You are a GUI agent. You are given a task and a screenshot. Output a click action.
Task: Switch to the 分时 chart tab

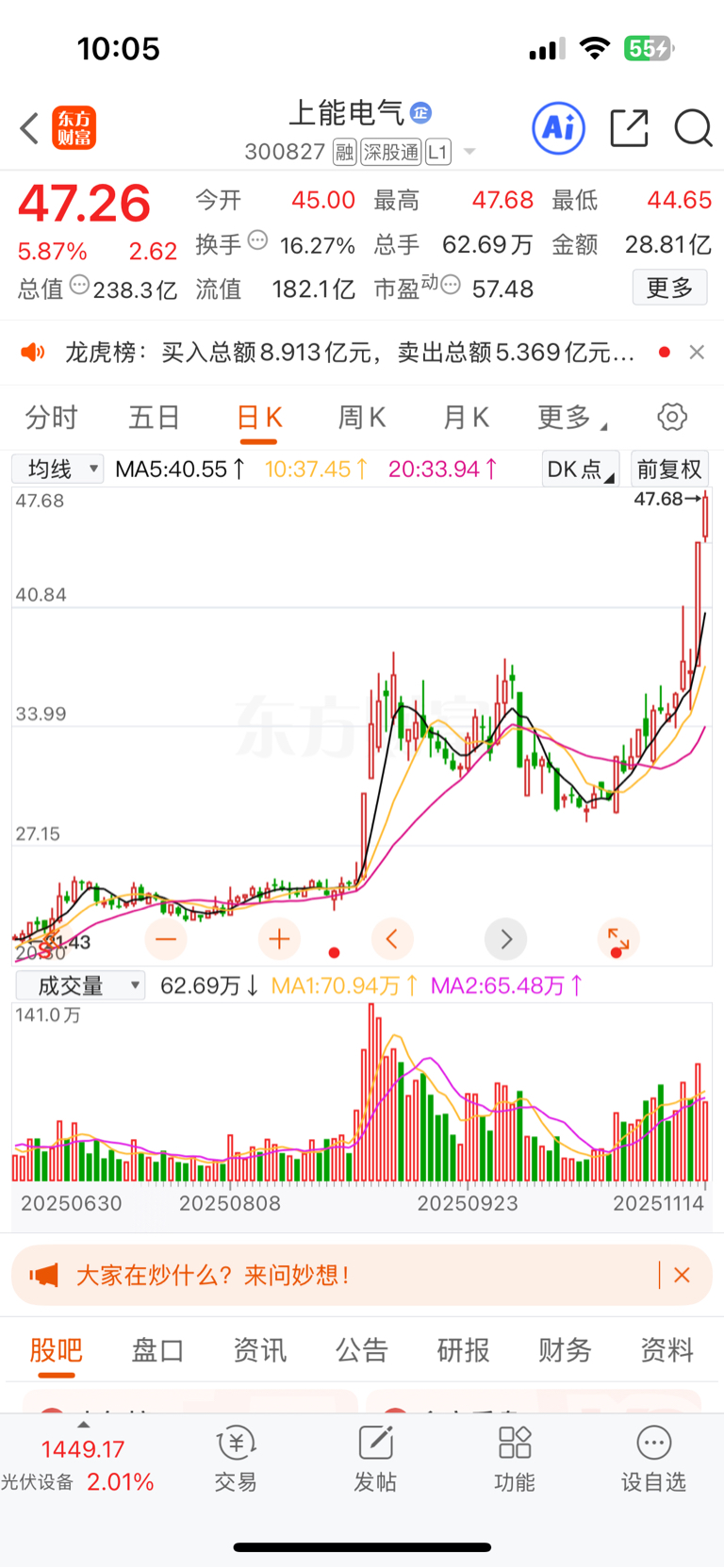51,418
